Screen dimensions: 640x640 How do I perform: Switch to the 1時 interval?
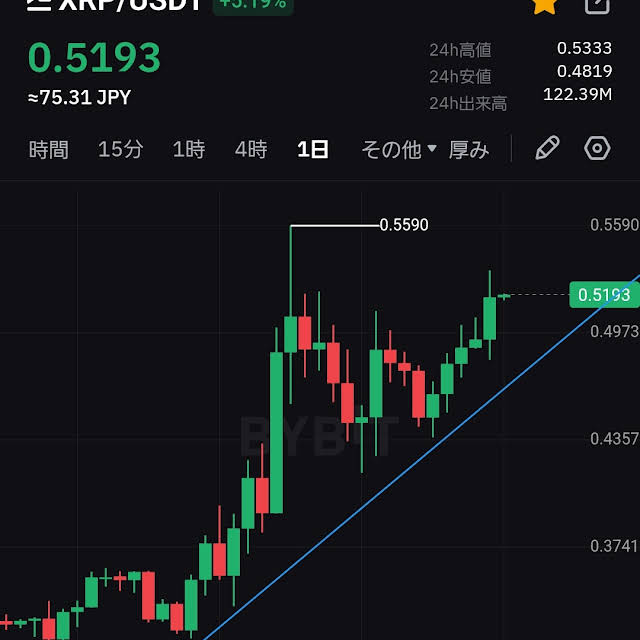[x=188, y=150]
